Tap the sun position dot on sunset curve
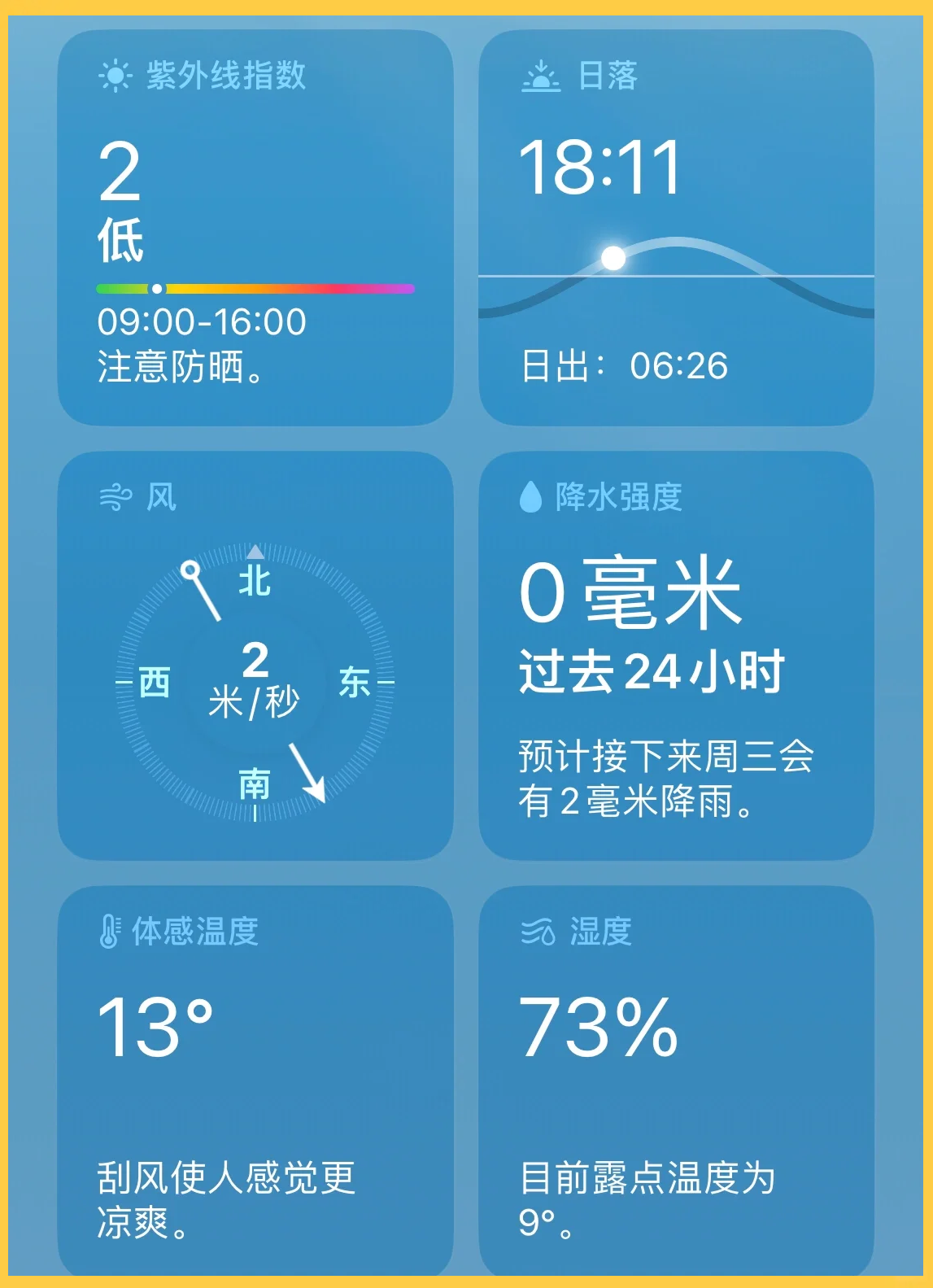Viewport: 933px width, 1288px height. 612,257
